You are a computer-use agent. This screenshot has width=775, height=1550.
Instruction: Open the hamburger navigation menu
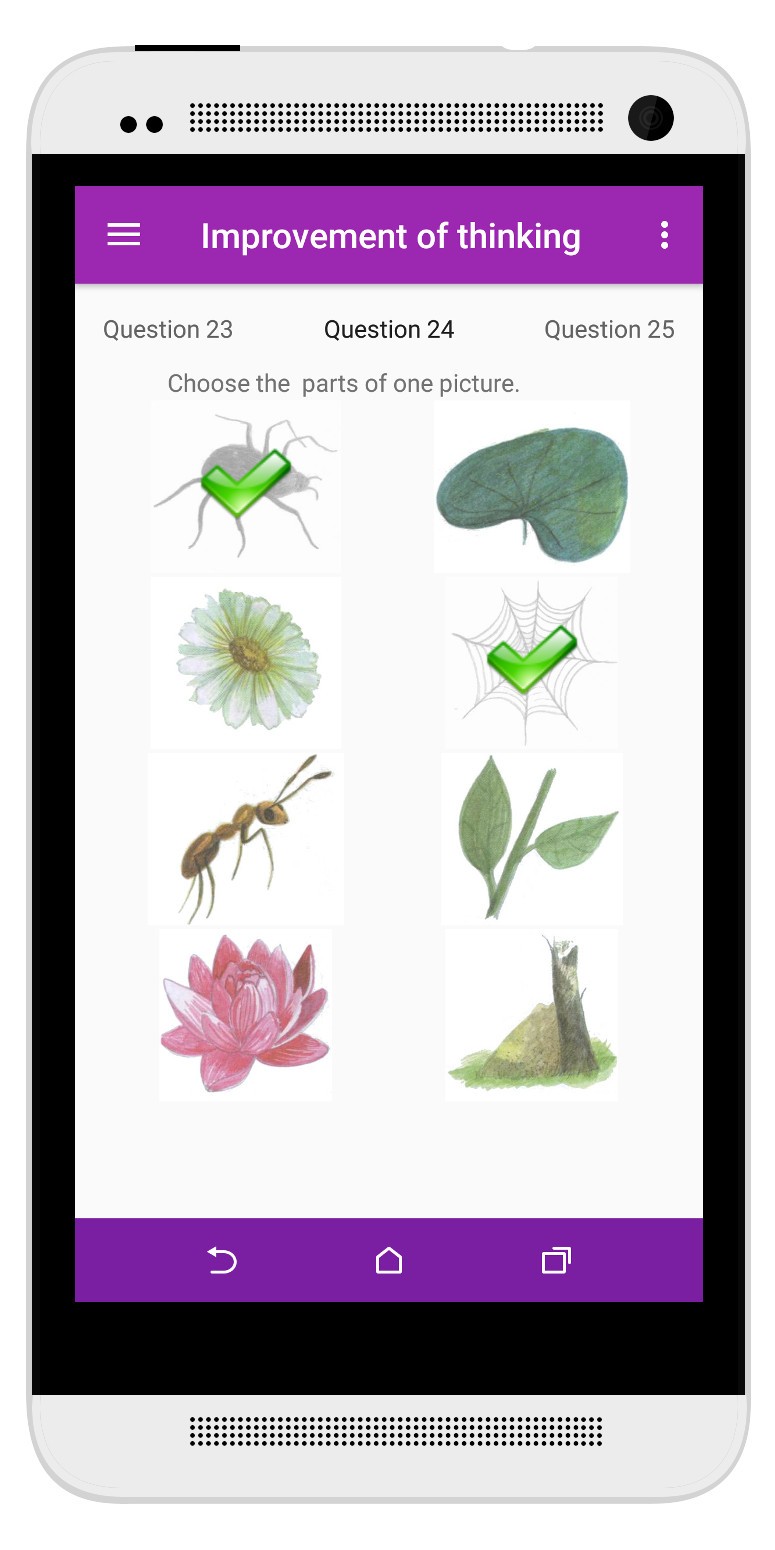point(124,235)
